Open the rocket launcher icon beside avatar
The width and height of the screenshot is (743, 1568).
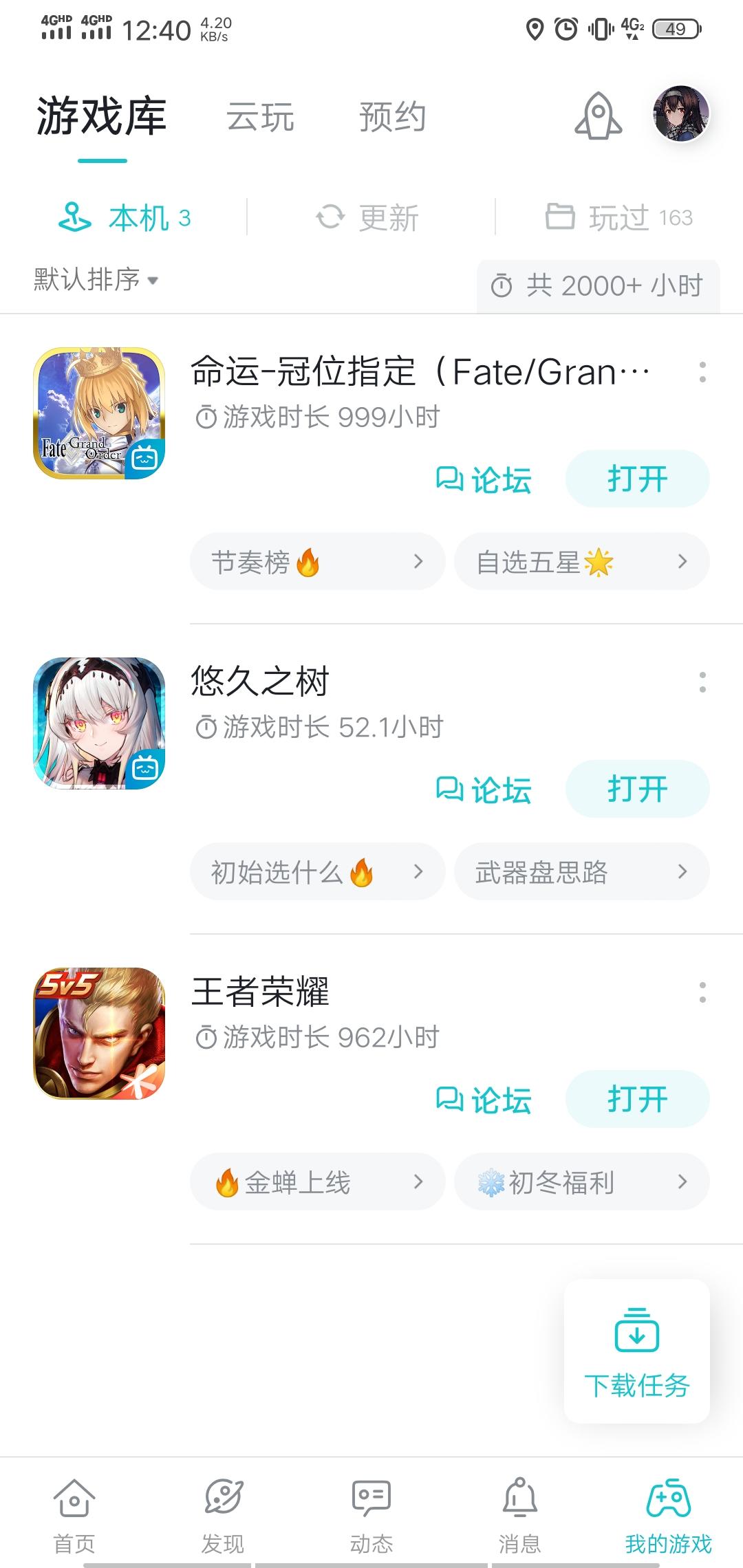click(x=598, y=117)
